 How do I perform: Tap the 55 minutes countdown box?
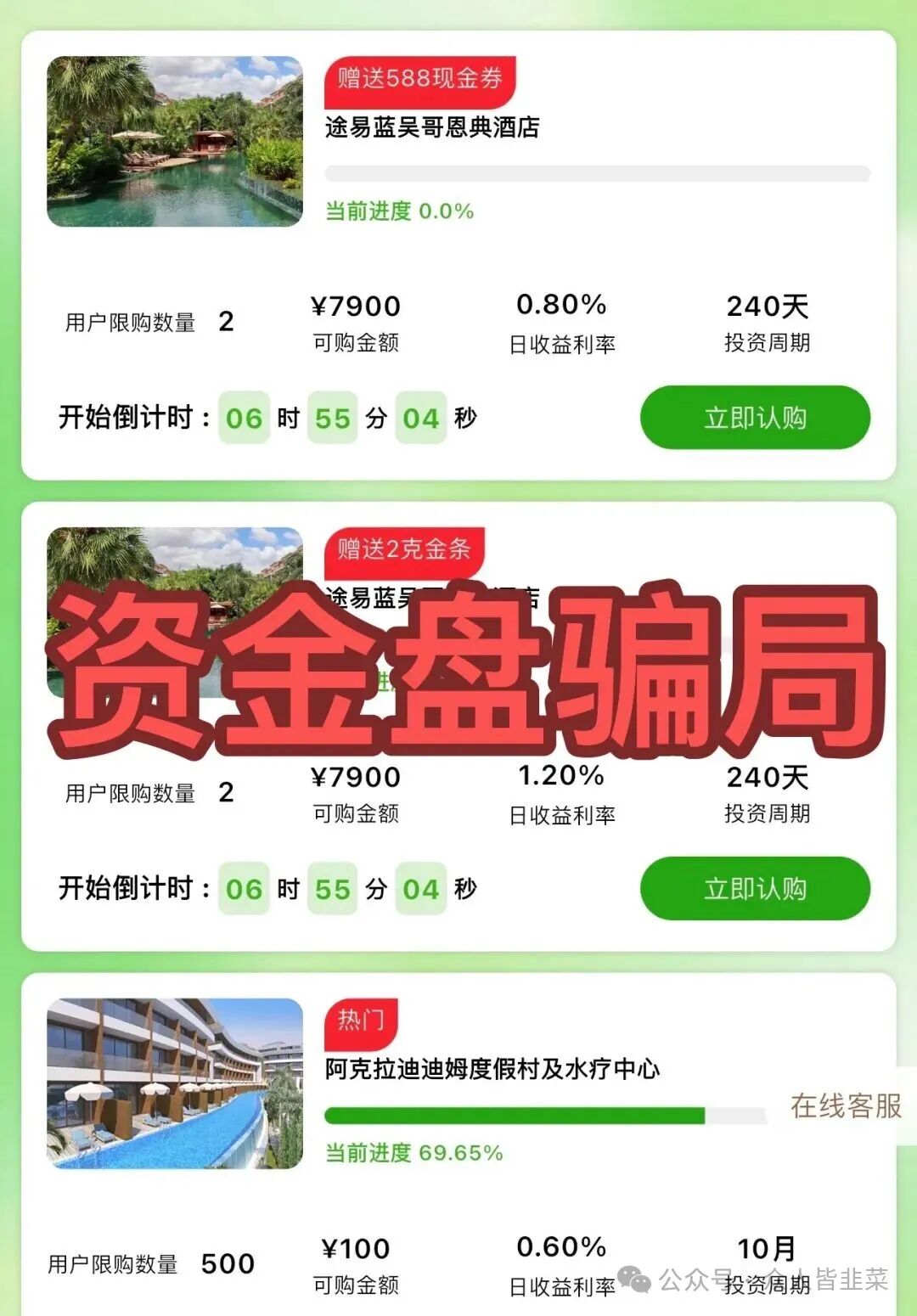point(333,418)
